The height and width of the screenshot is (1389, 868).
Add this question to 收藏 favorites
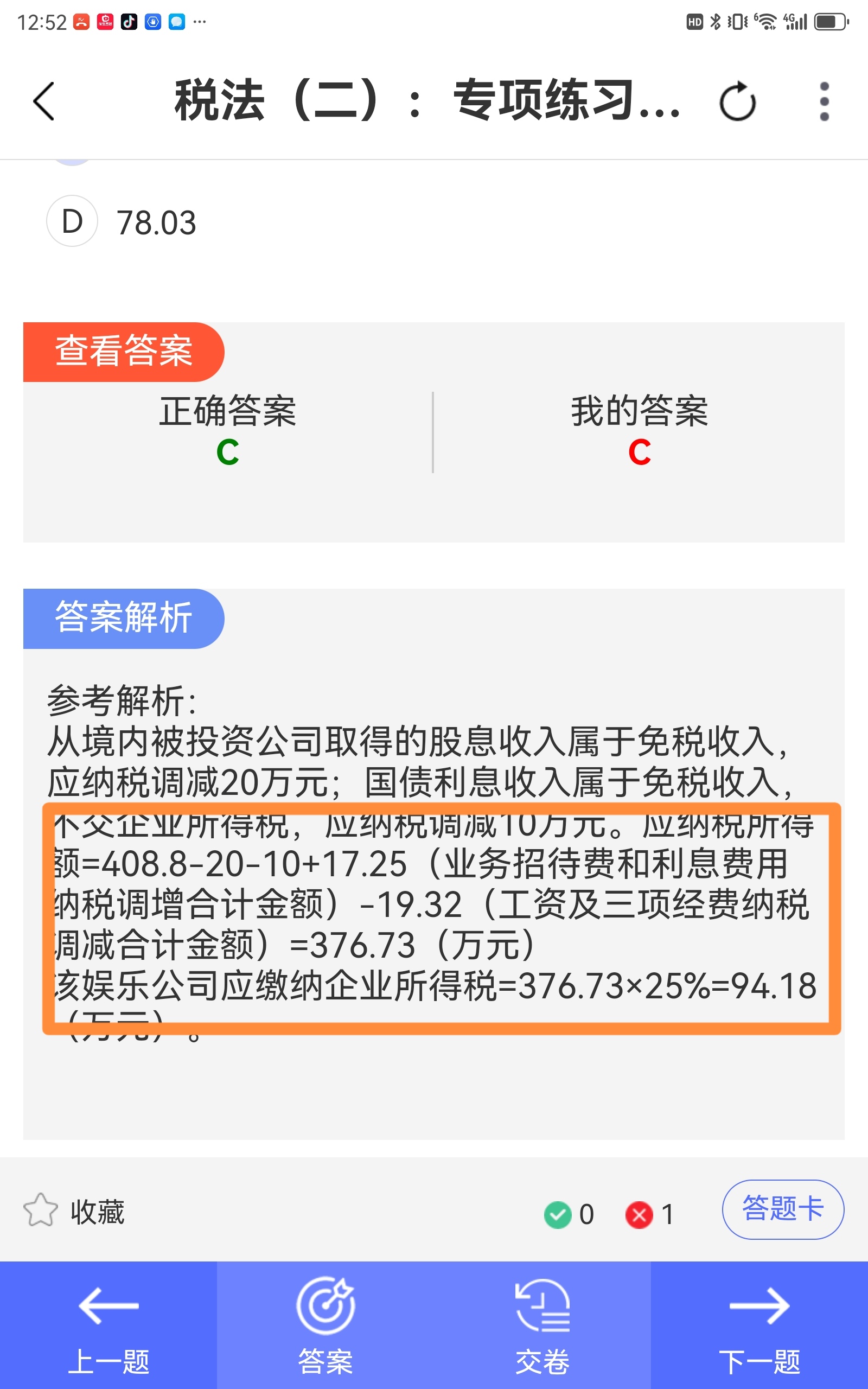point(74,1211)
